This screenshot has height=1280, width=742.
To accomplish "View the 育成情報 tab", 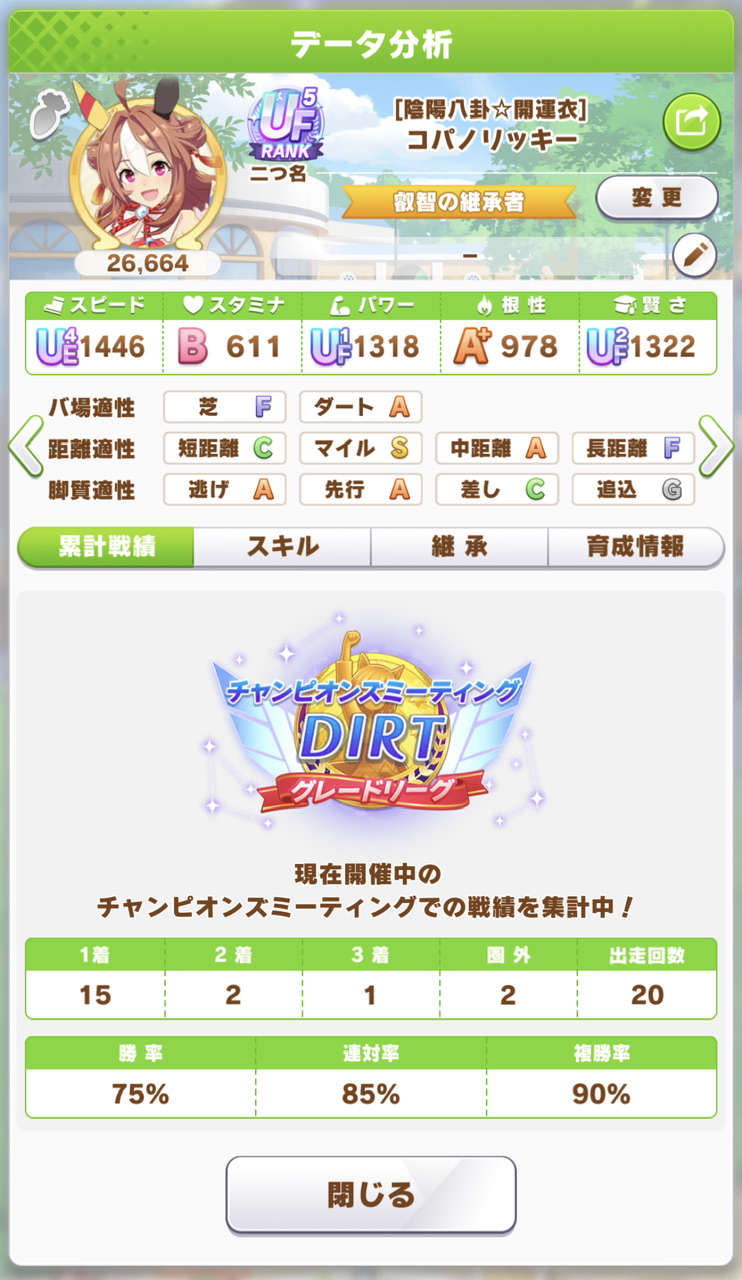I will tap(636, 547).
